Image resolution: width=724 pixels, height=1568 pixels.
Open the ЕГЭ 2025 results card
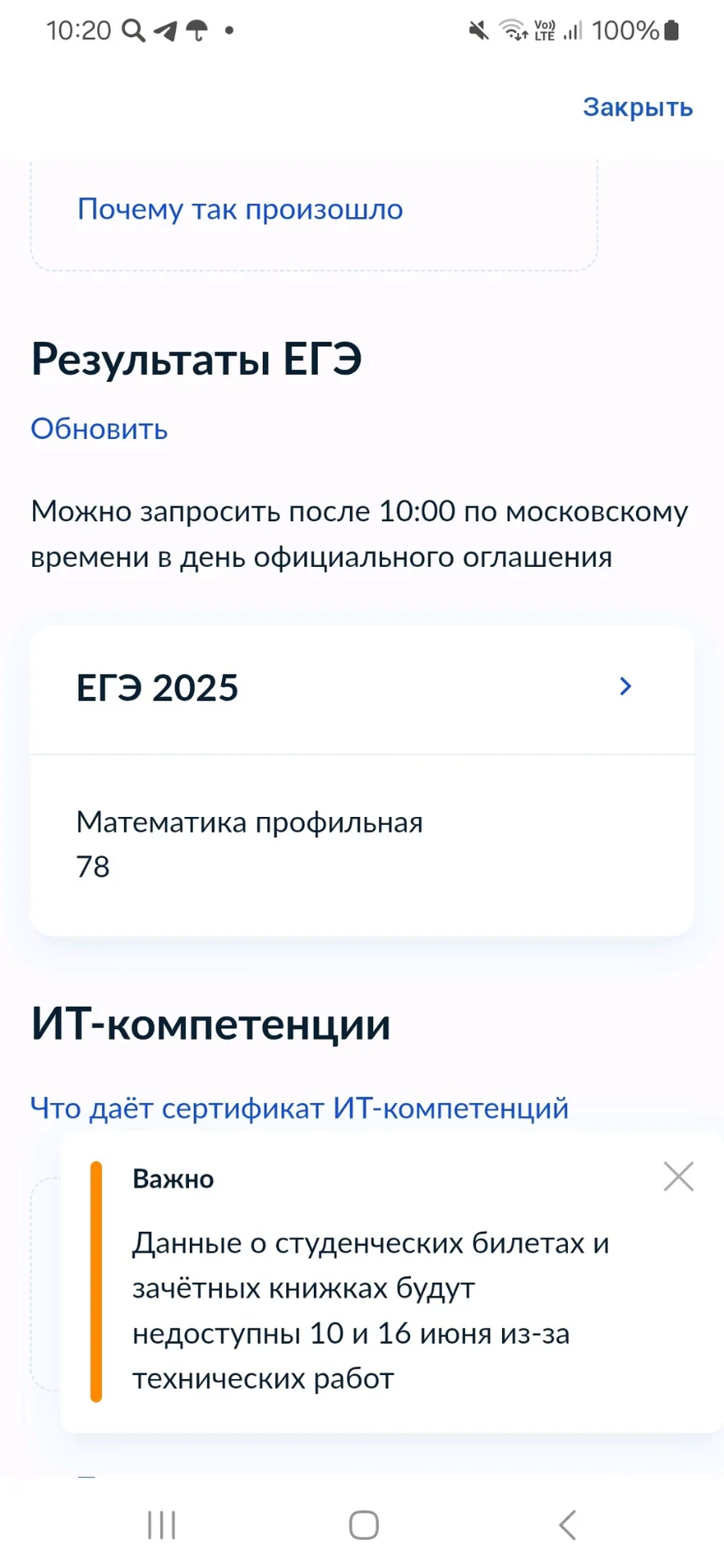click(x=362, y=688)
